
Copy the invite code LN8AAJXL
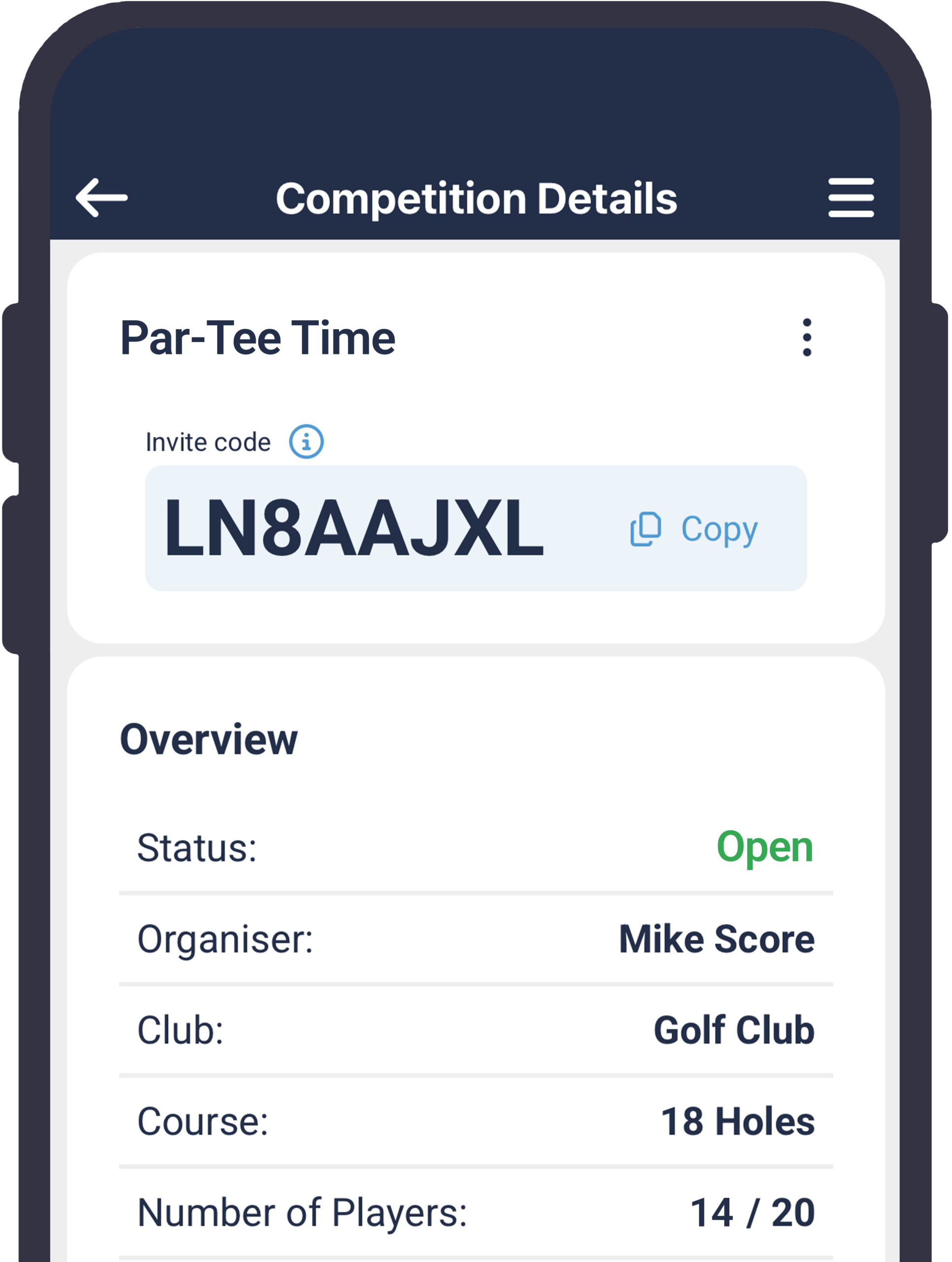coord(694,529)
